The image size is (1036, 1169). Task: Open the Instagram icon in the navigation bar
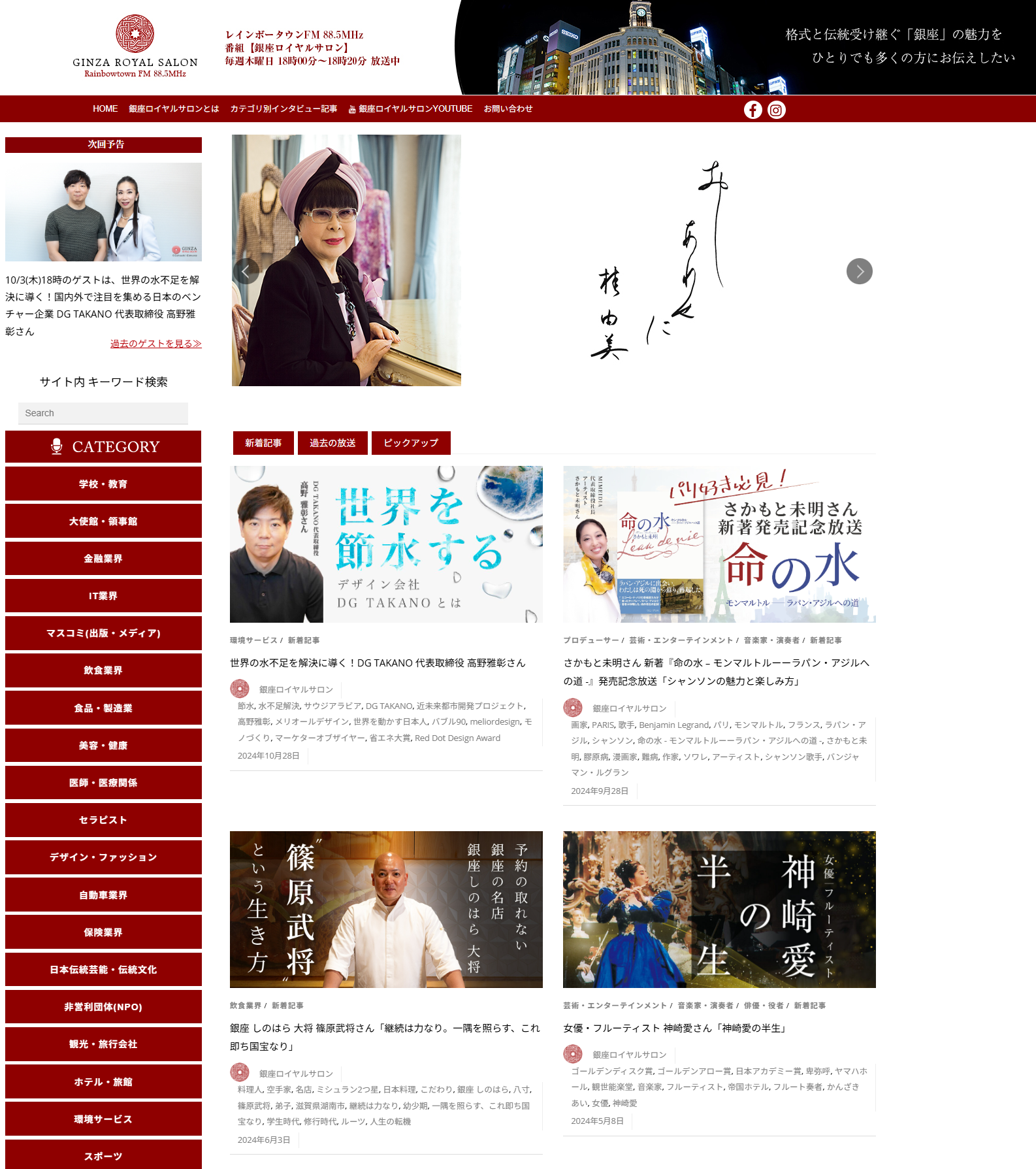click(x=776, y=110)
